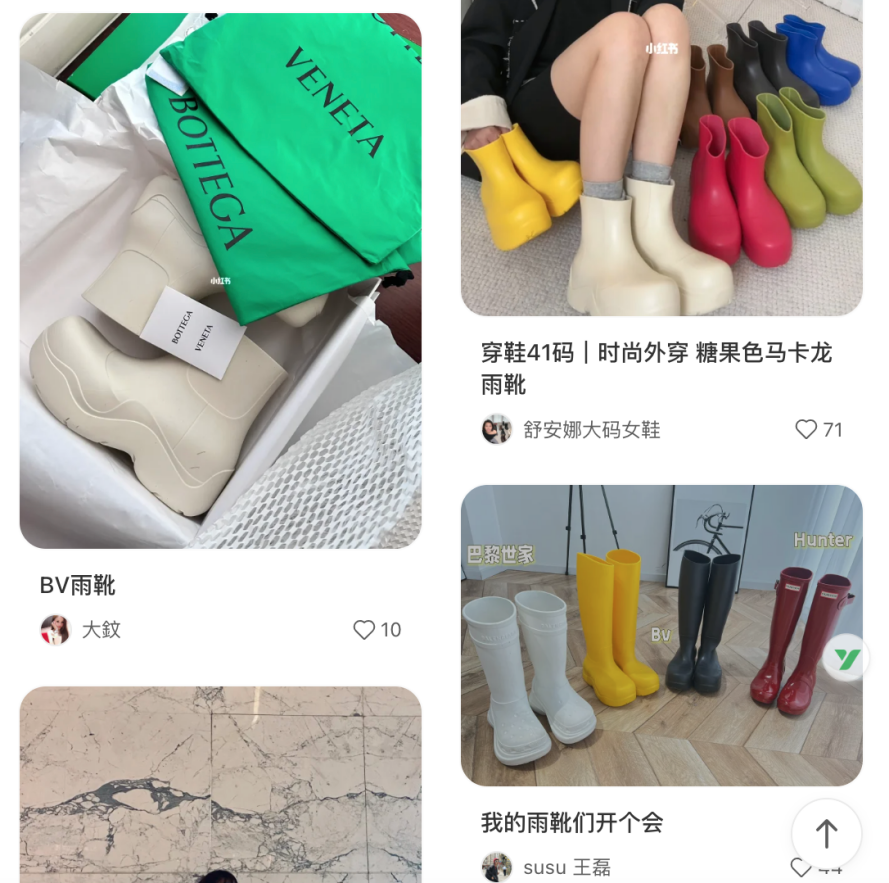Like the BV雨靴 post by 大釹
The width and height of the screenshot is (889, 883).
pos(365,630)
